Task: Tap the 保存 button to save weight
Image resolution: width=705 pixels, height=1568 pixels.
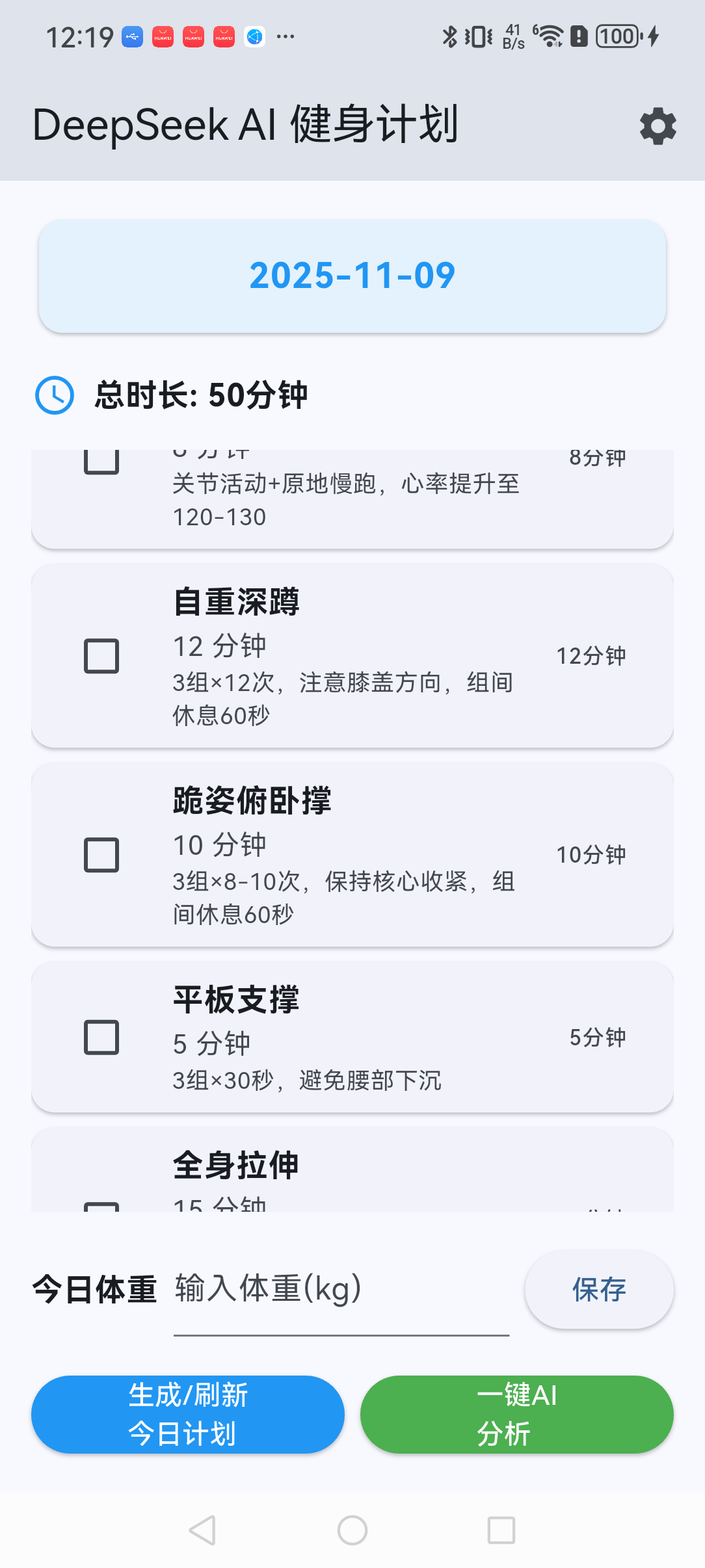Action: pyautogui.click(x=598, y=1289)
